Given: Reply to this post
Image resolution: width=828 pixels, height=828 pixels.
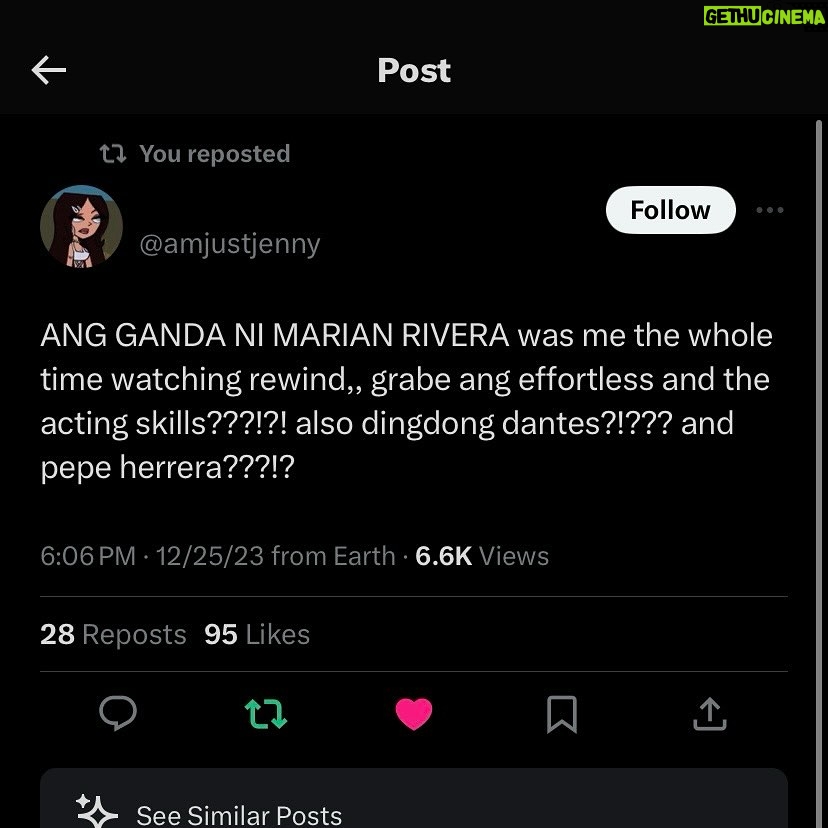Looking at the screenshot, I should [x=119, y=713].
